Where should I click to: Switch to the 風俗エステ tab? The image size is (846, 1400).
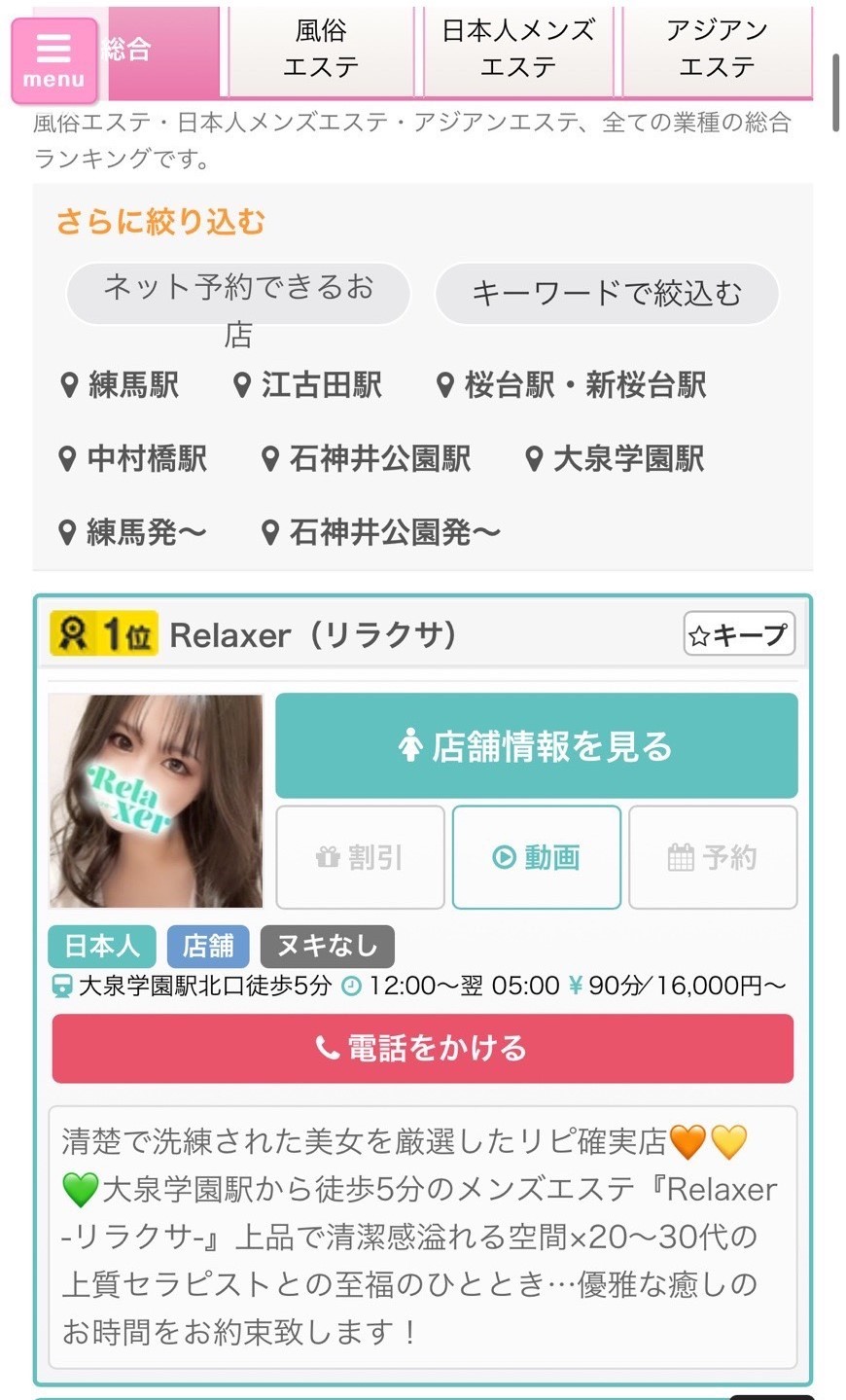321,51
